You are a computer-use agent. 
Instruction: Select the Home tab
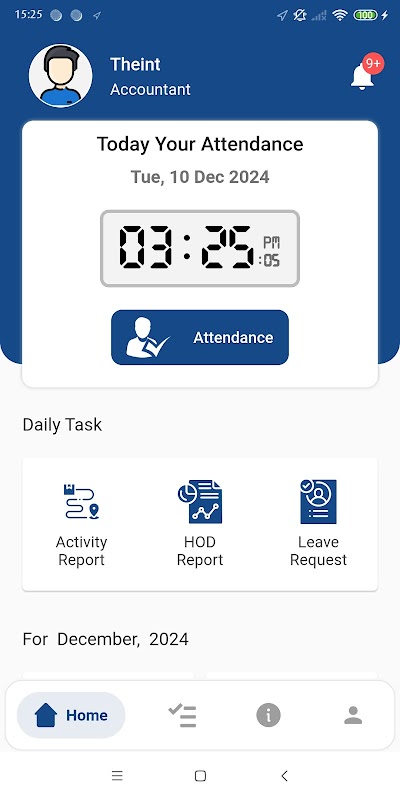(71, 715)
